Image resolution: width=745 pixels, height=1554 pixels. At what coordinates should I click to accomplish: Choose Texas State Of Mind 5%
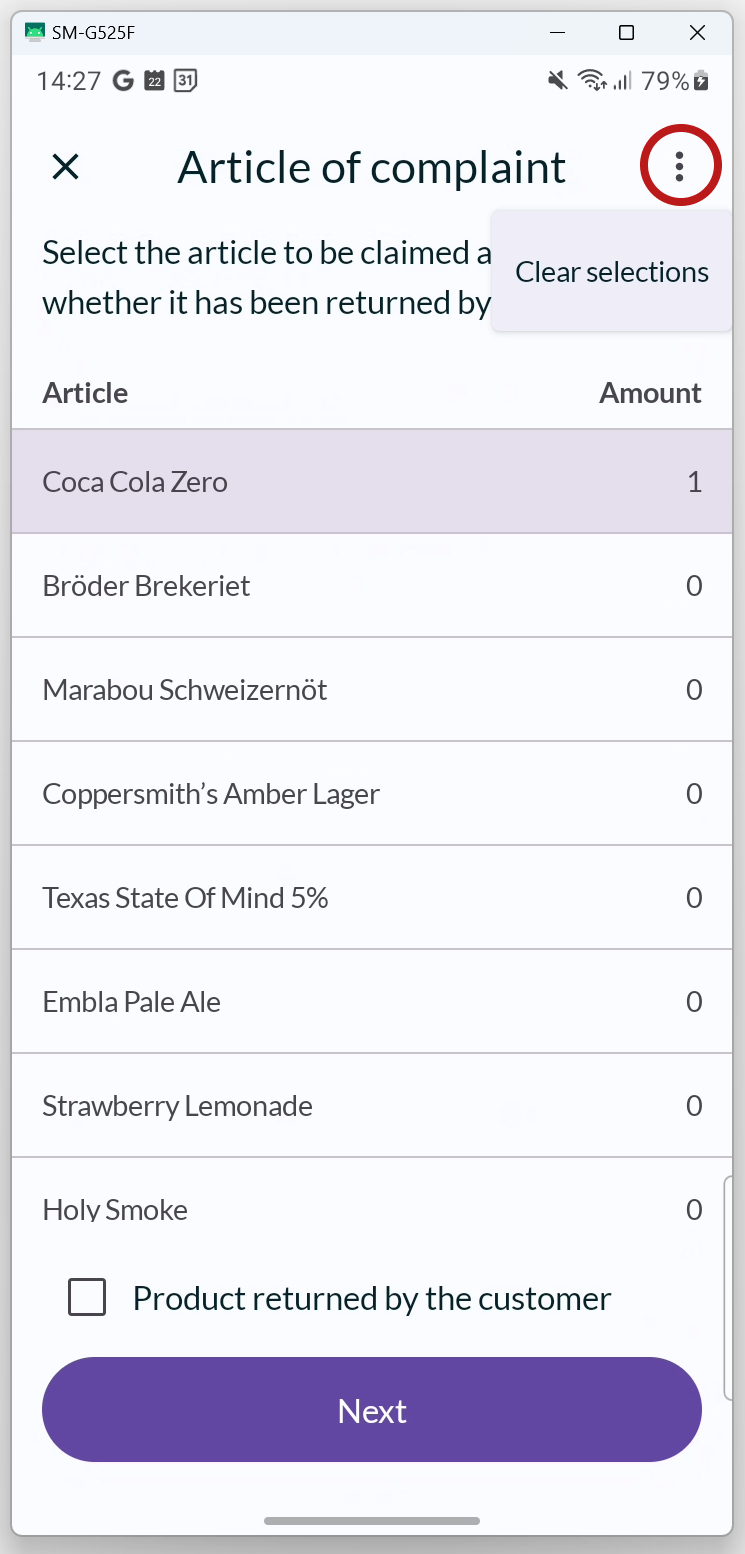[372, 898]
